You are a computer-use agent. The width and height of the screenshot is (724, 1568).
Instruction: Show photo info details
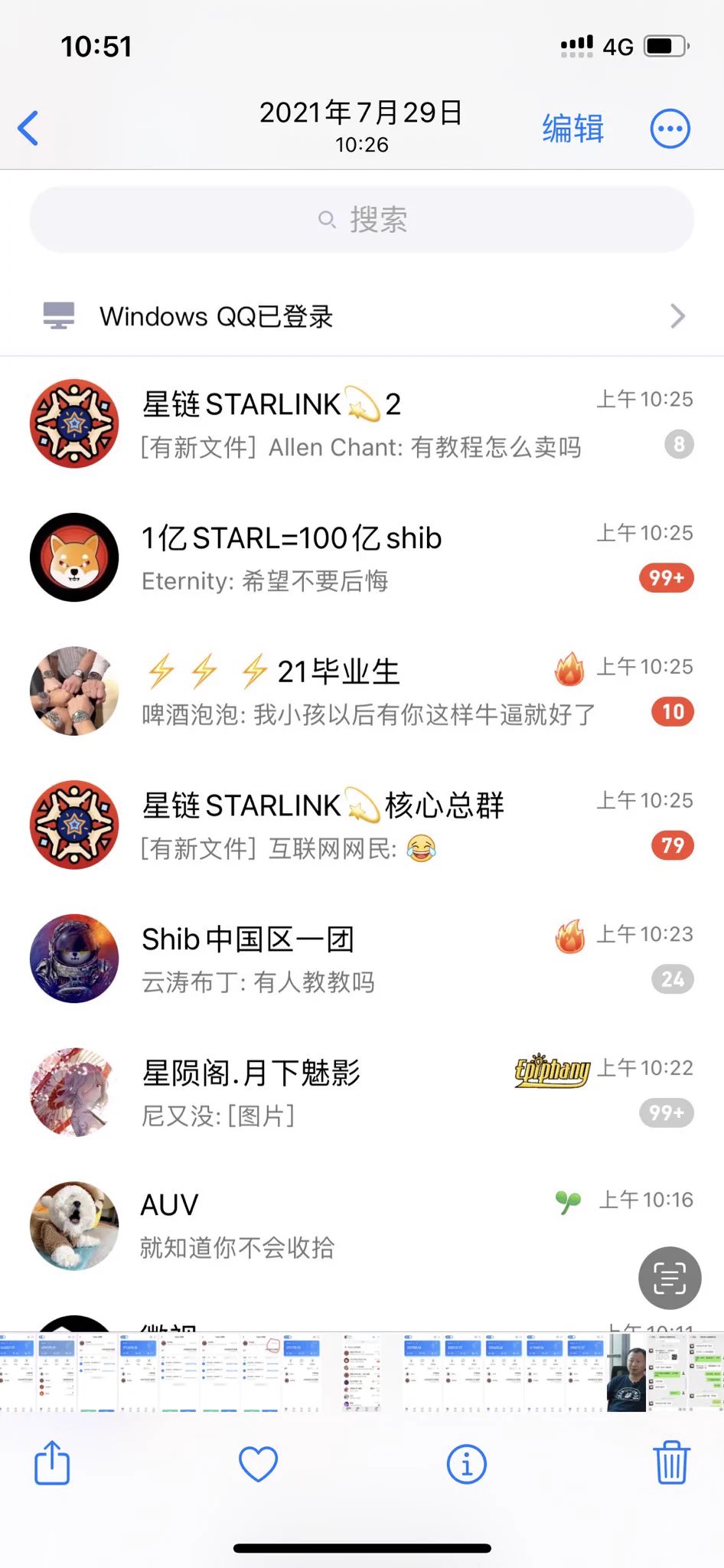(x=466, y=1464)
